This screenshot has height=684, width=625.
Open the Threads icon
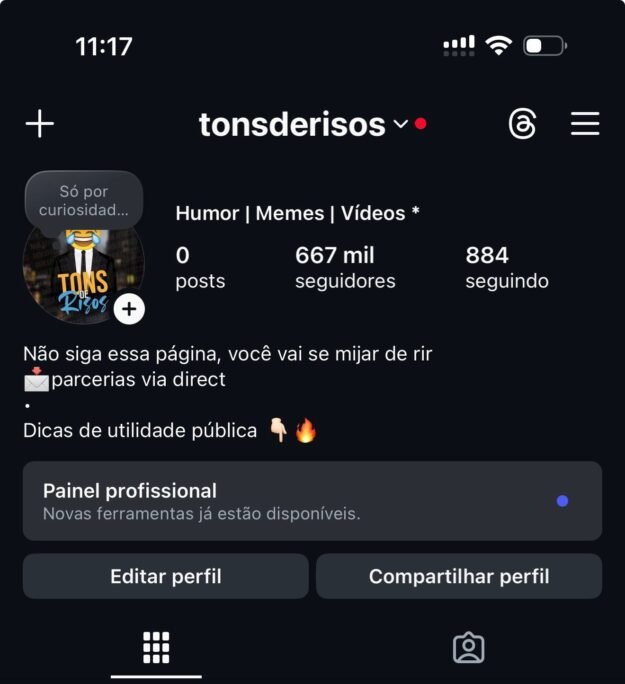click(522, 124)
